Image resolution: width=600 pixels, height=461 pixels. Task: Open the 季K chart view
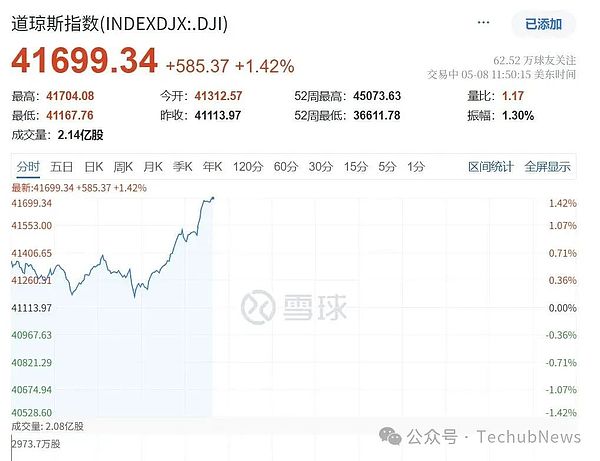(x=182, y=166)
